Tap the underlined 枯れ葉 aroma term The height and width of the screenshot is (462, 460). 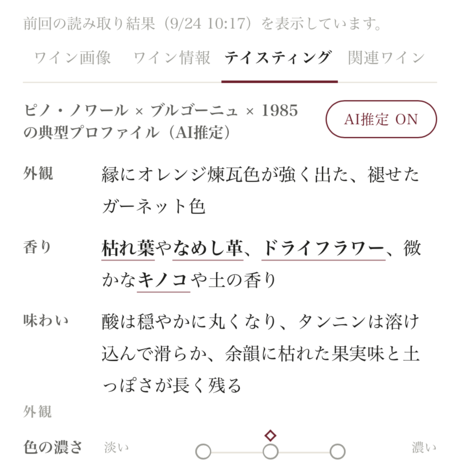click(x=128, y=248)
